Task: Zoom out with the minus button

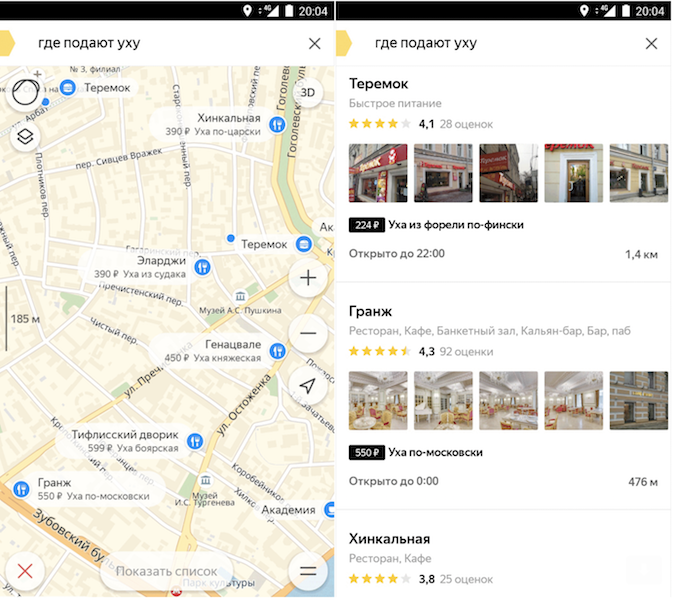Action: pos(308,333)
